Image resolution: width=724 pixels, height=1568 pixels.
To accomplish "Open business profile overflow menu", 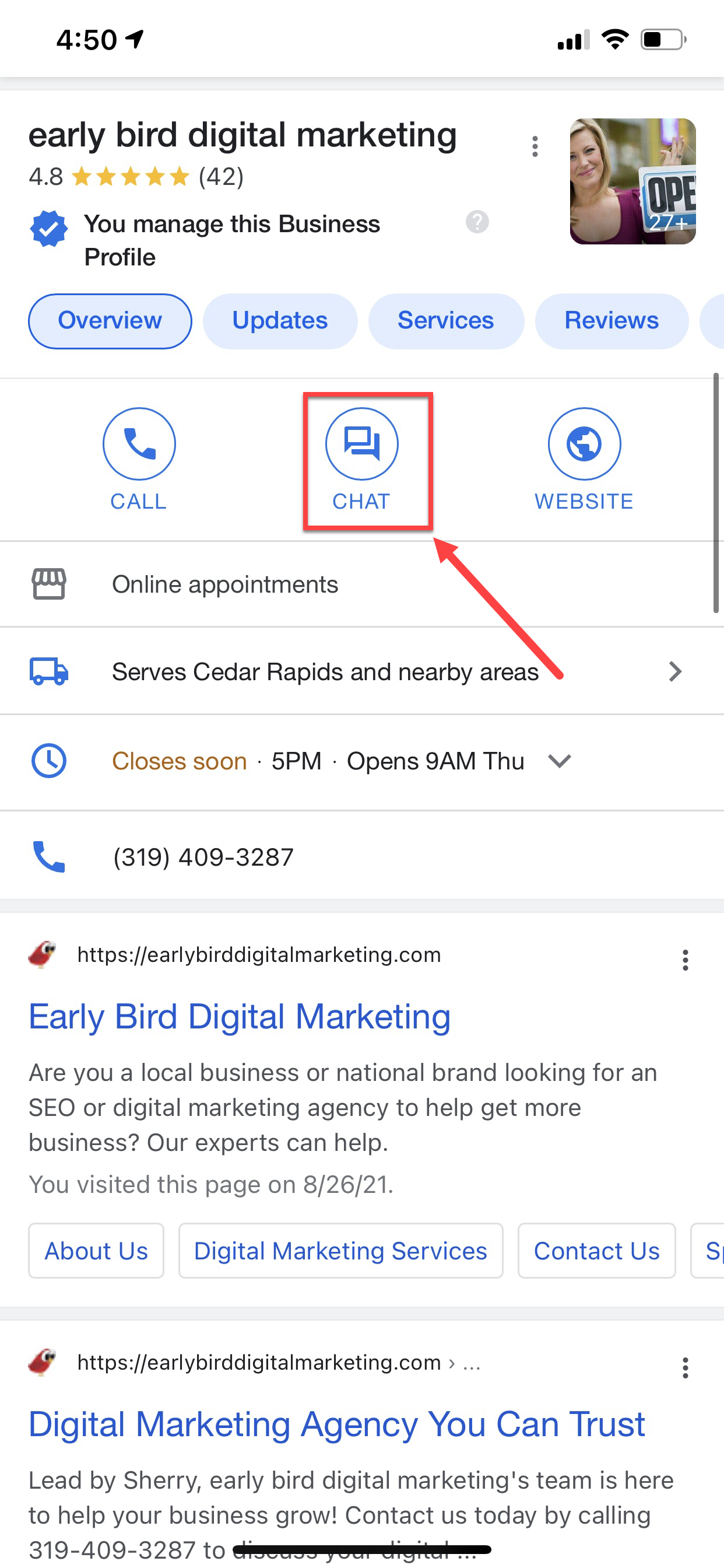I will 535,146.
